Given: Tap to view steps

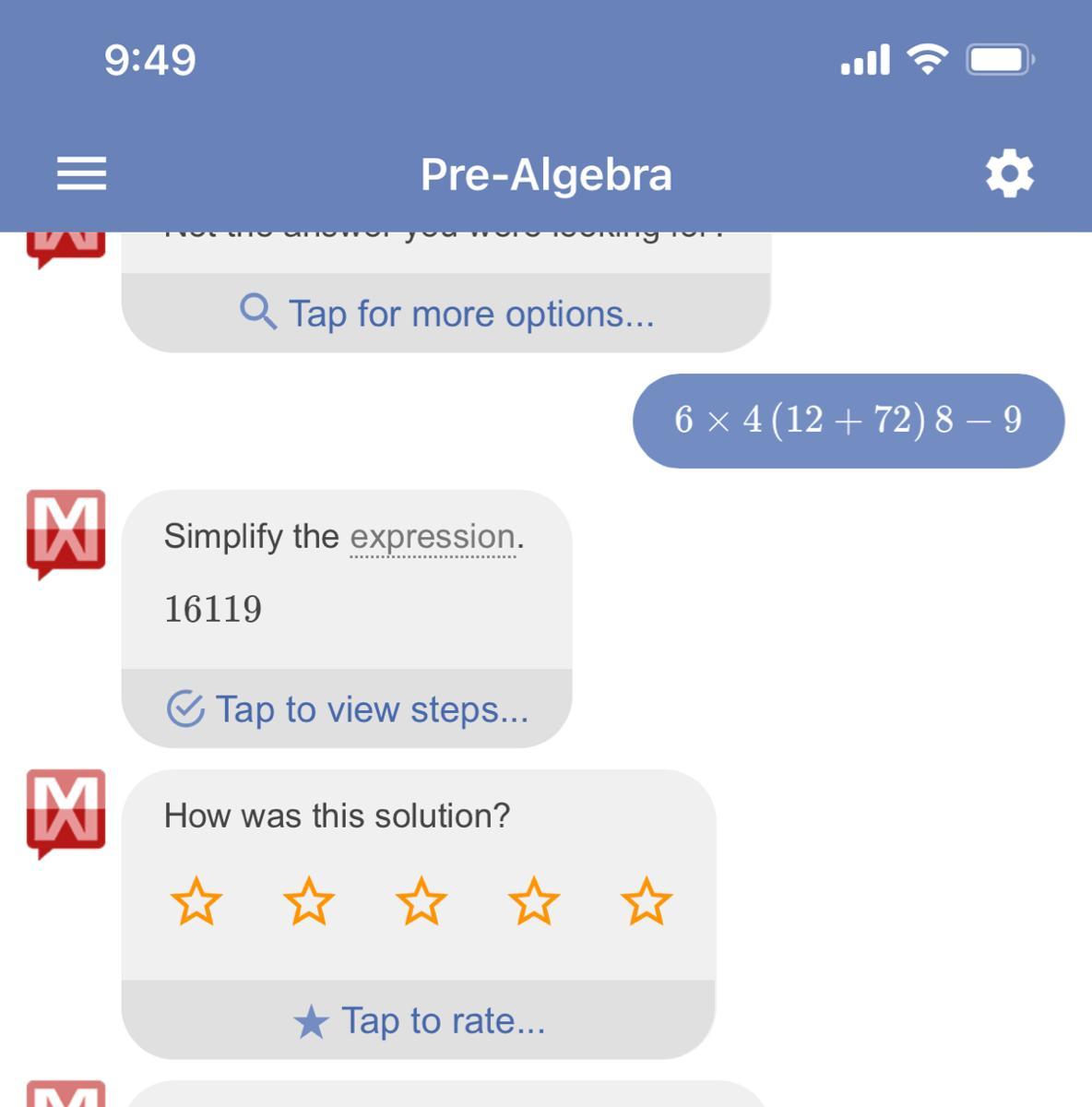Looking at the screenshot, I should pyautogui.click(x=348, y=709).
